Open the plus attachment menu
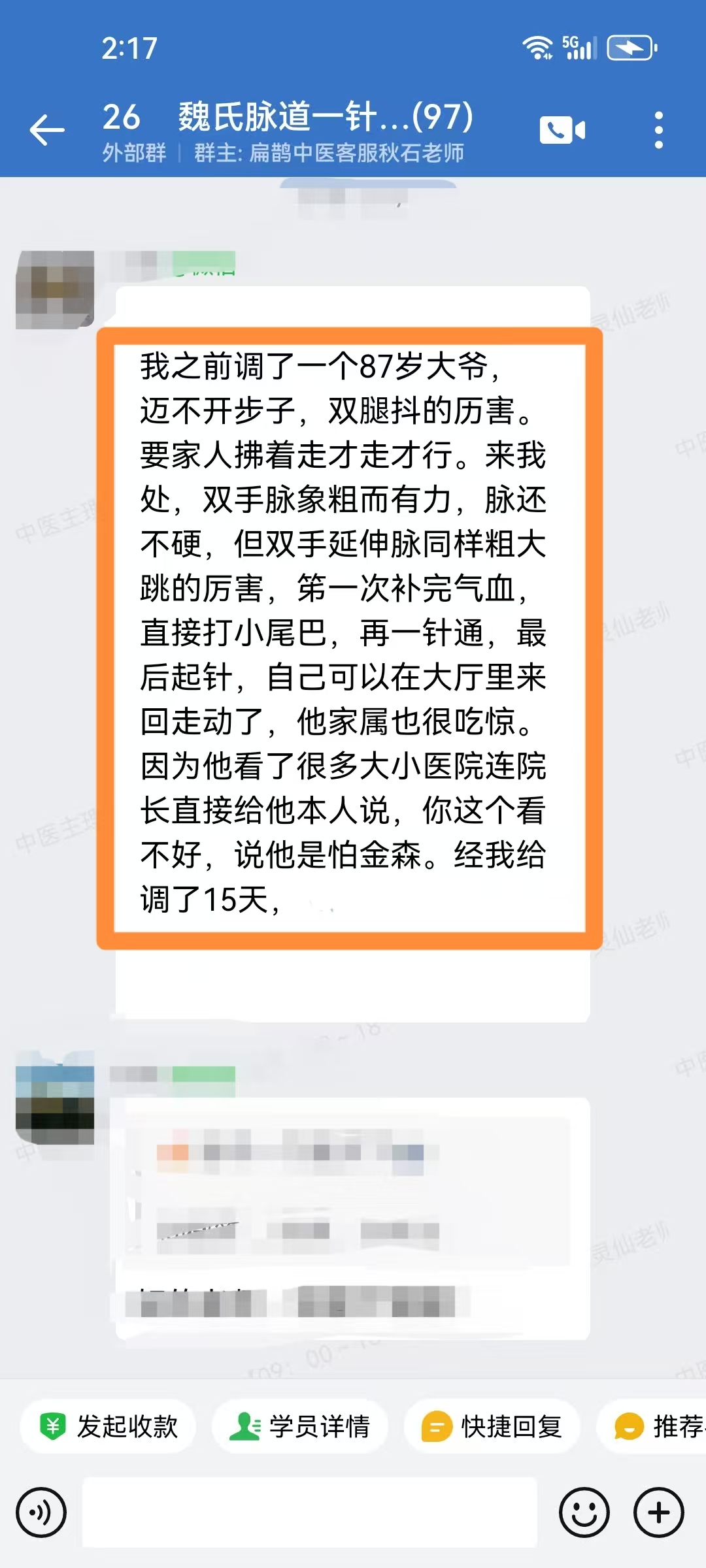This screenshot has height=1568, width=706. (658, 1512)
